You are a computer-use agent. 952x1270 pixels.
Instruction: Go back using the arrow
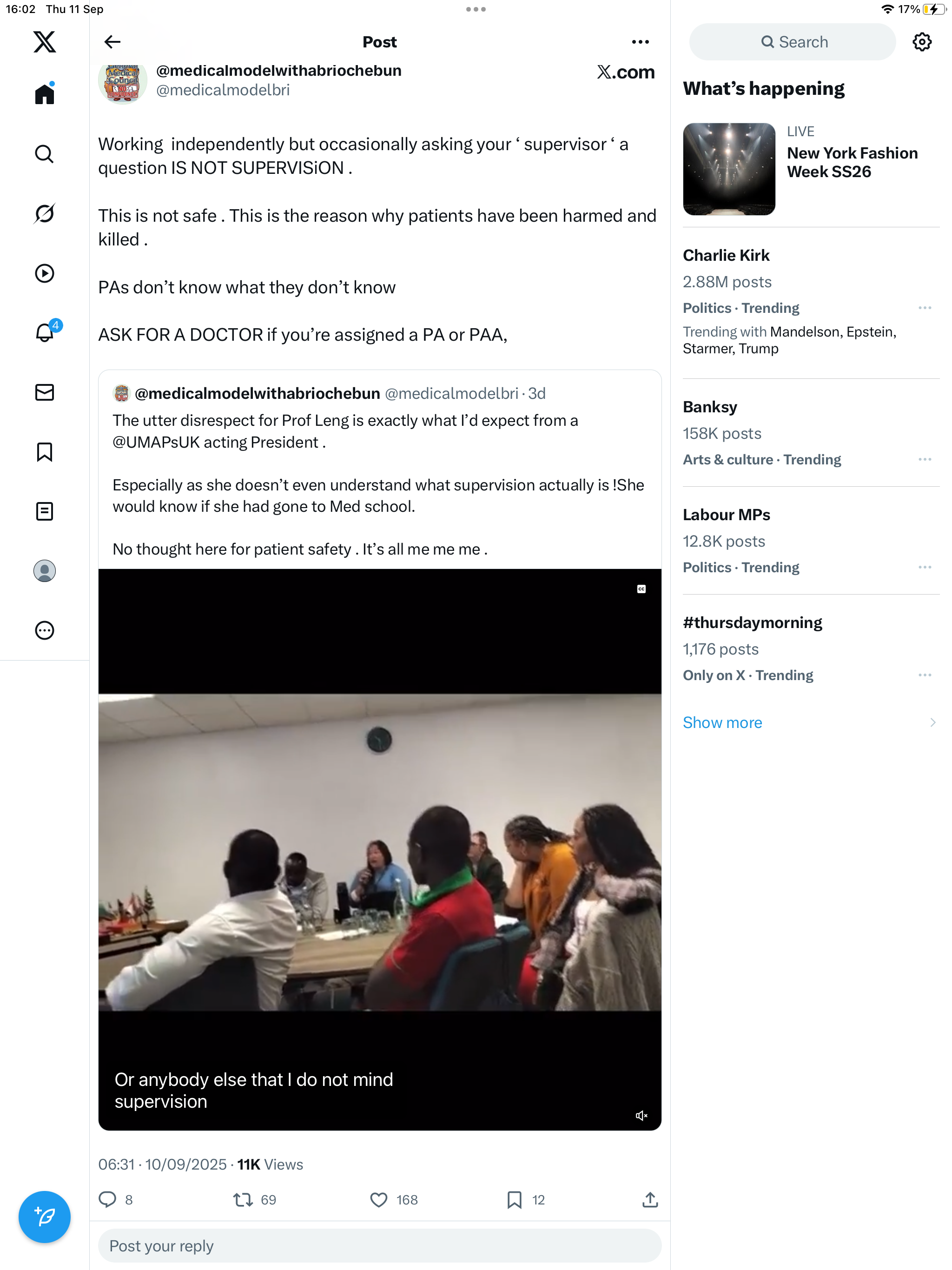point(112,42)
